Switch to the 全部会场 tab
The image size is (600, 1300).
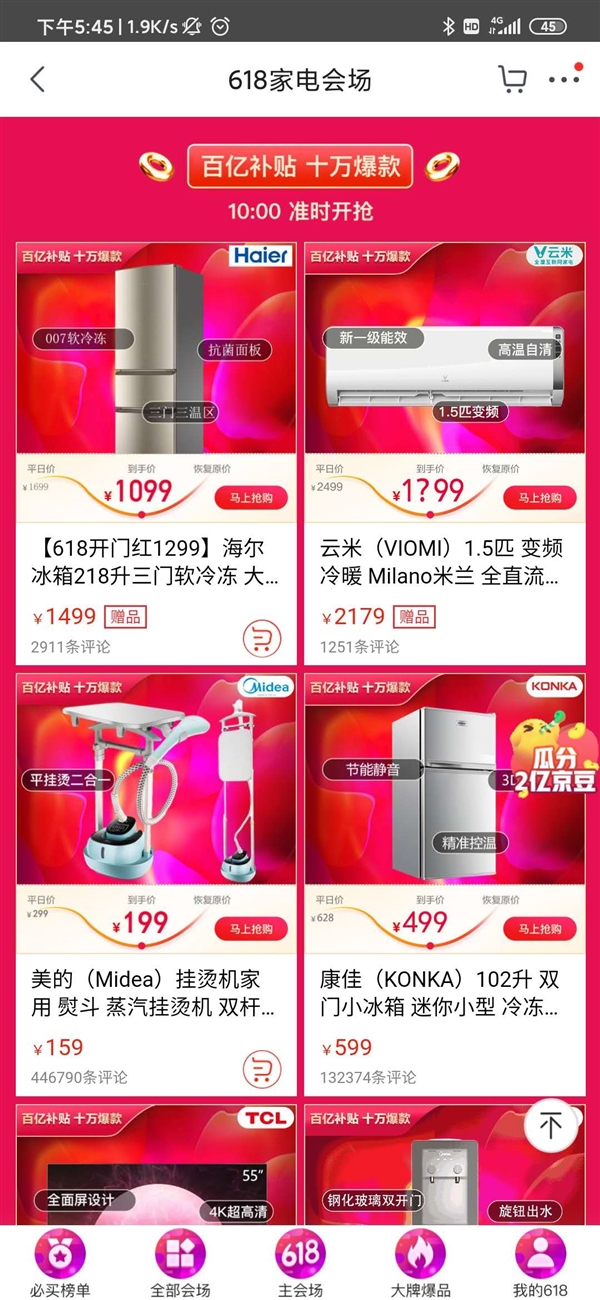pos(180,1264)
